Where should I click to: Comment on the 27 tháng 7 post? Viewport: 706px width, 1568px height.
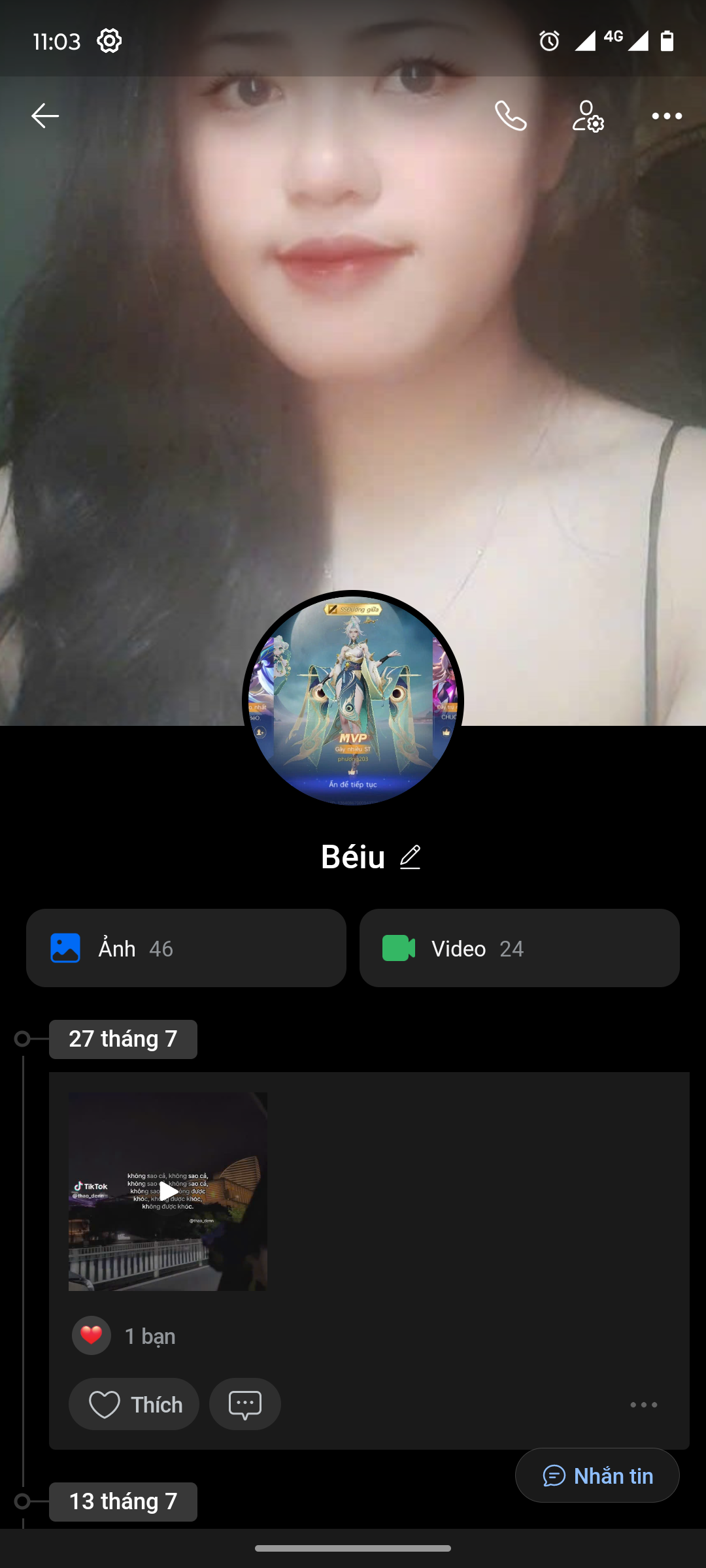click(245, 1404)
